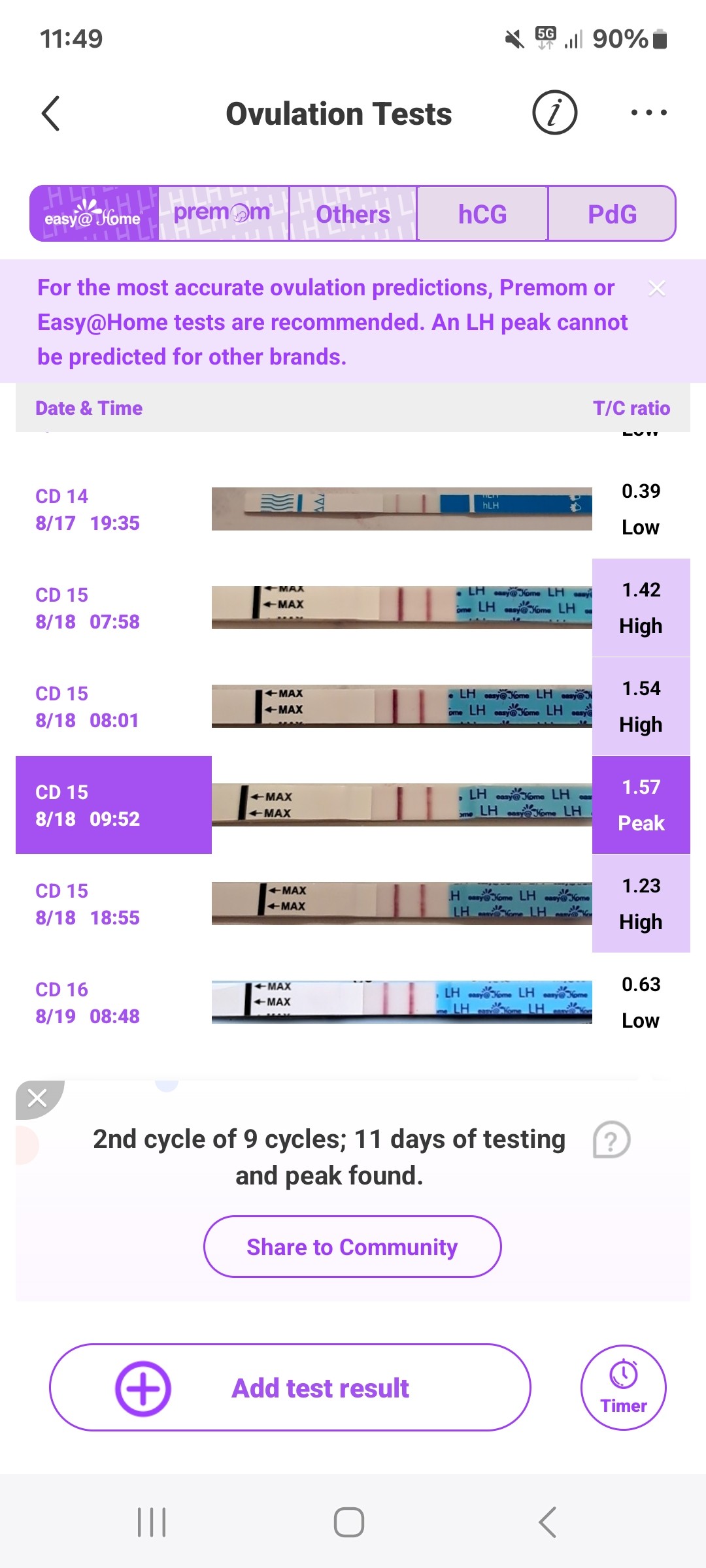Viewport: 706px width, 1568px height.
Task: Open the three-dot overflow menu
Action: [648, 112]
